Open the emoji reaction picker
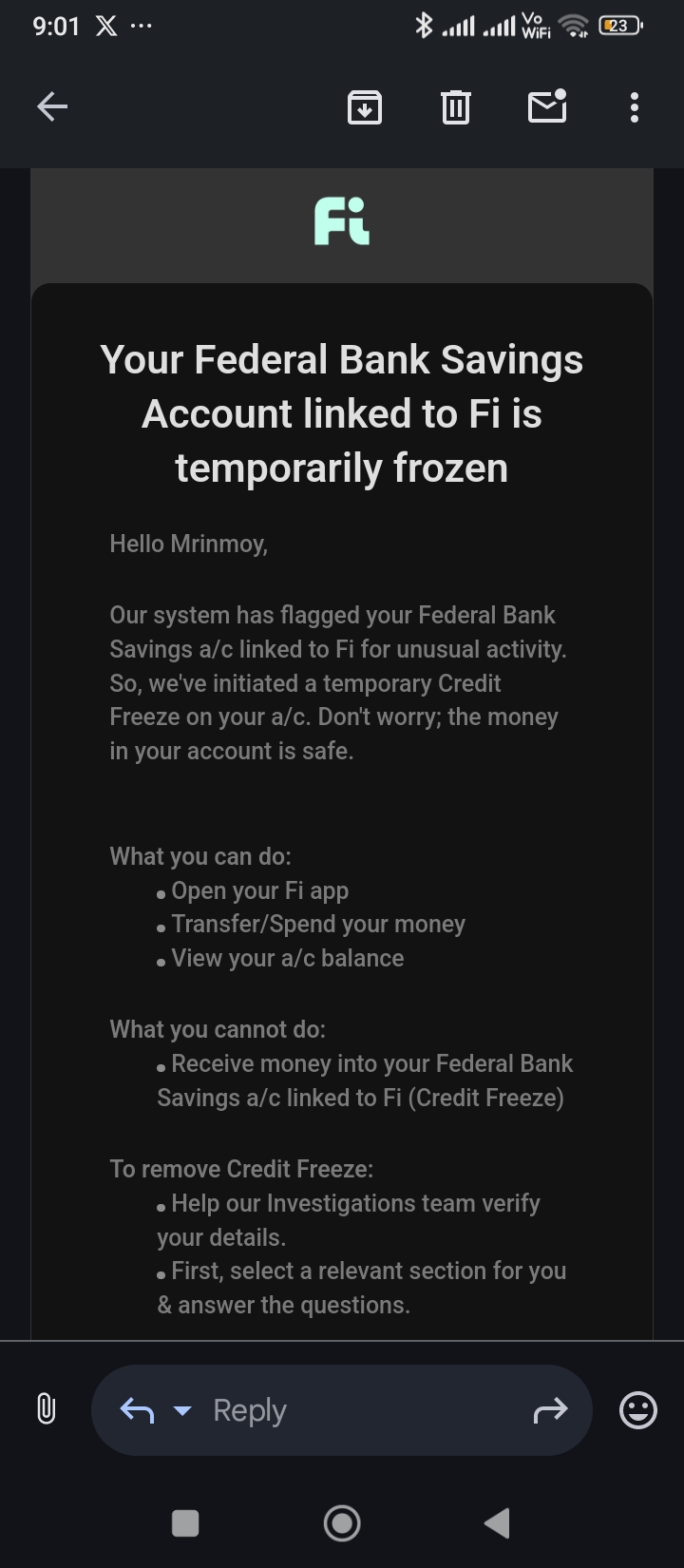The width and height of the screenshot is (684, 1568). [637, 1410]
